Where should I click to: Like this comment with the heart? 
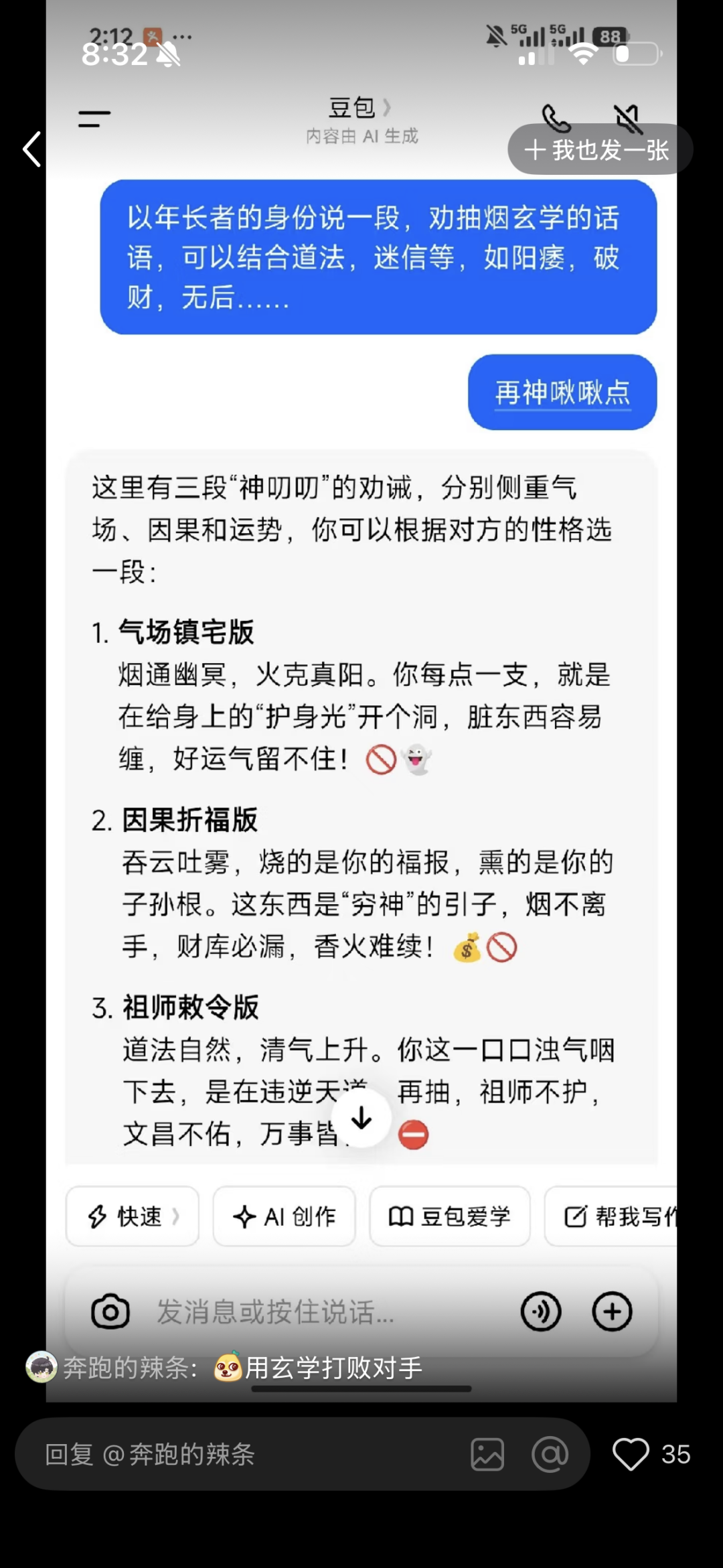(x=631, y=1454)
